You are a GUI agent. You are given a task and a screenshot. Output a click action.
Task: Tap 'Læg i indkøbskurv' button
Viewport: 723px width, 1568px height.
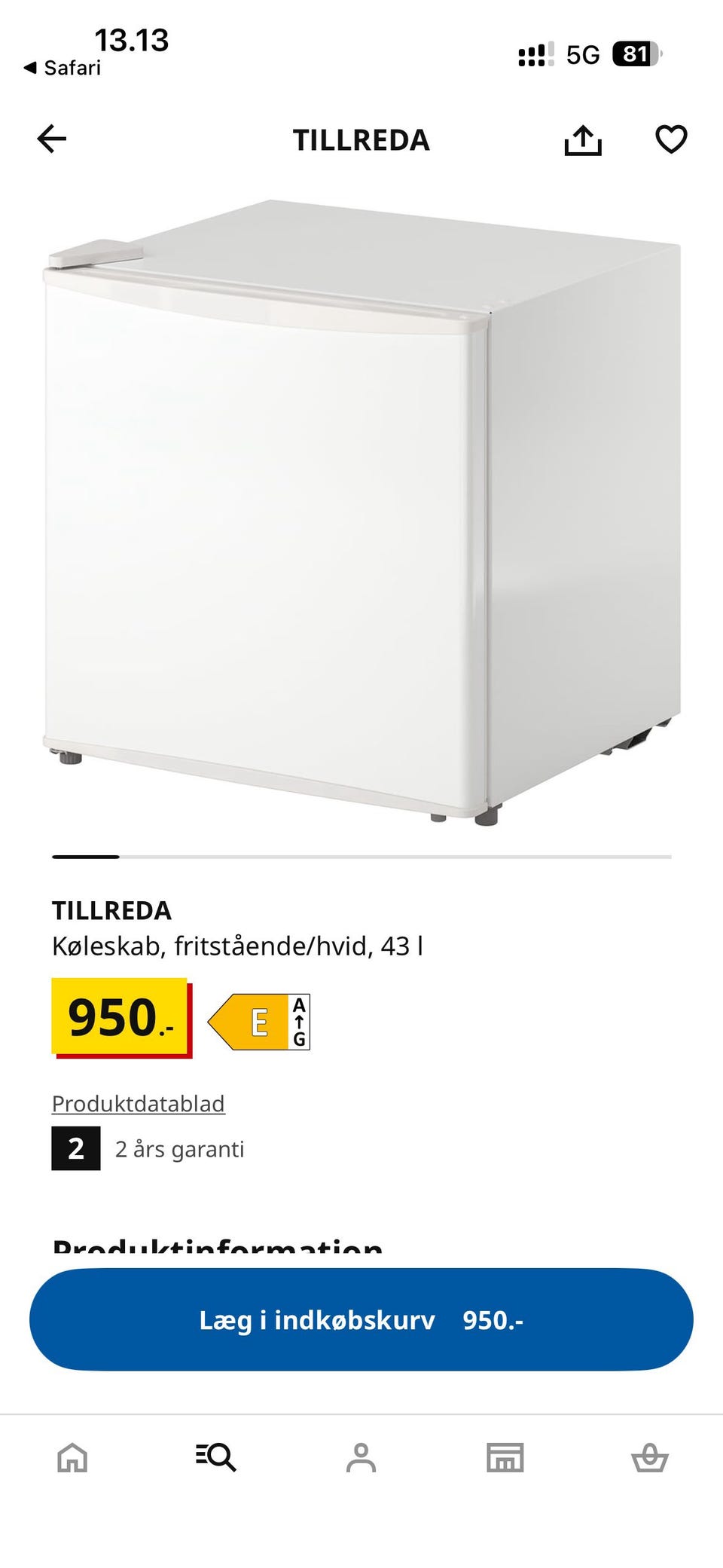tap(361, 1319)
